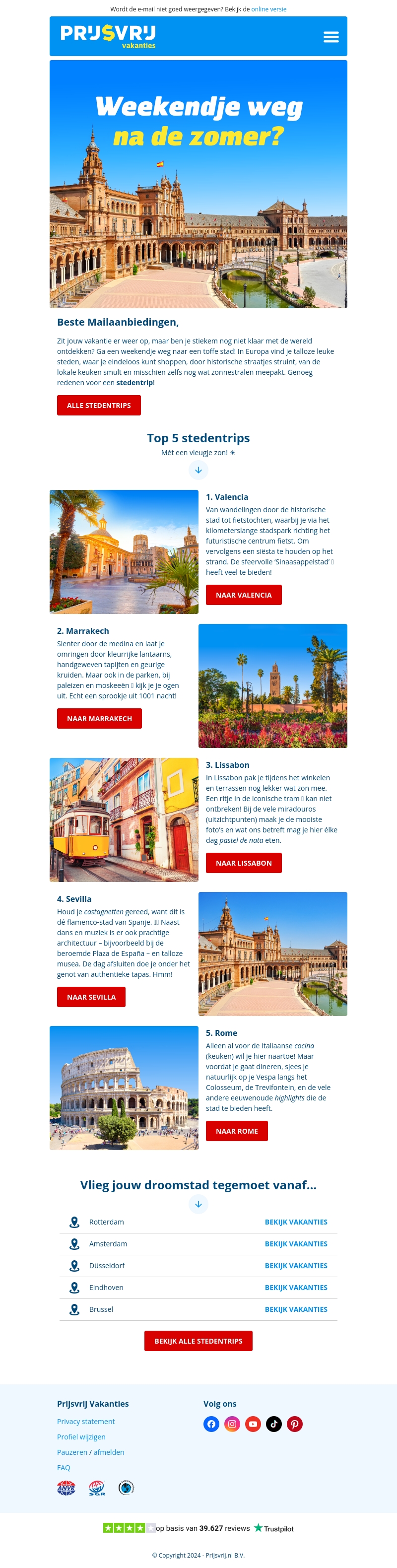Image resolution: width=397 pixels, height=1568 pixels.
Task: Open the FAQ link
Action: [x=64, y=1468]
